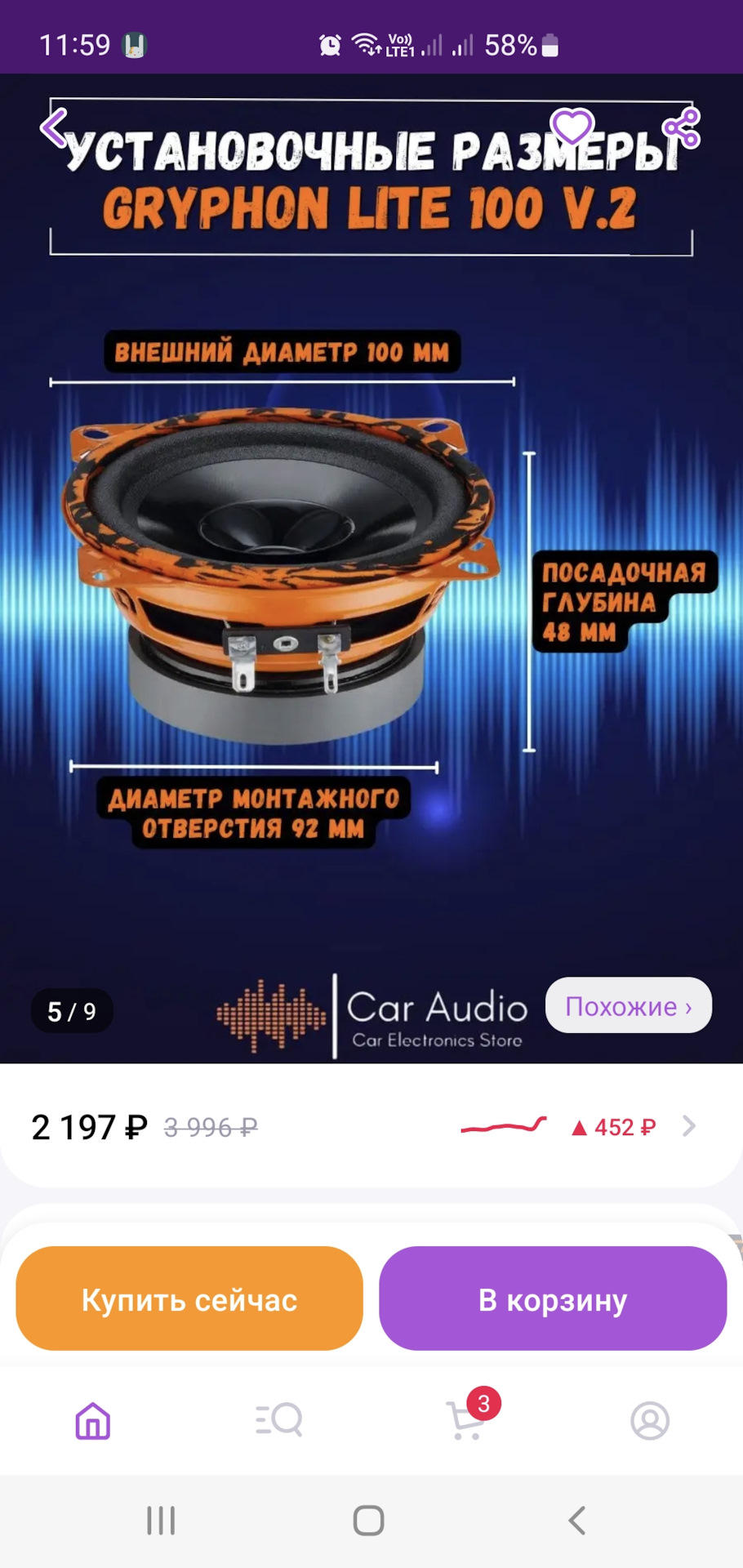View price history for 452 ₽ change
The height and width of the screenshot is (1568, 743).
click(688, 1126)
